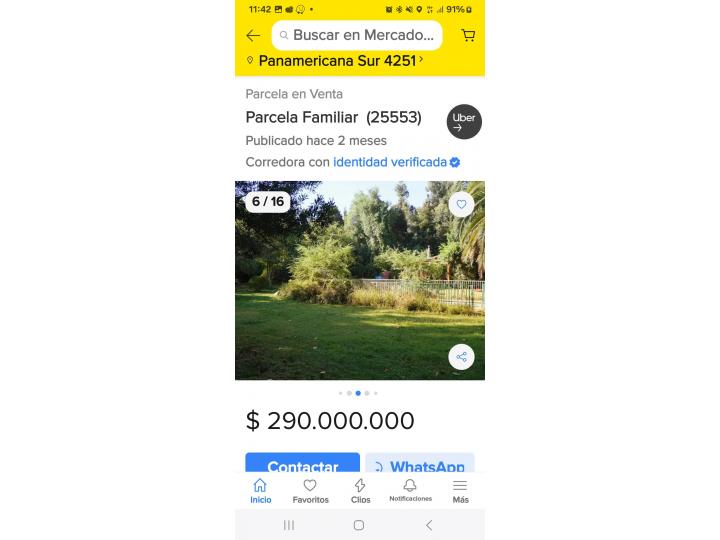Open the shopping cart
The width and height of the screenshot is (720, 540).
click(x=468, y=35)
